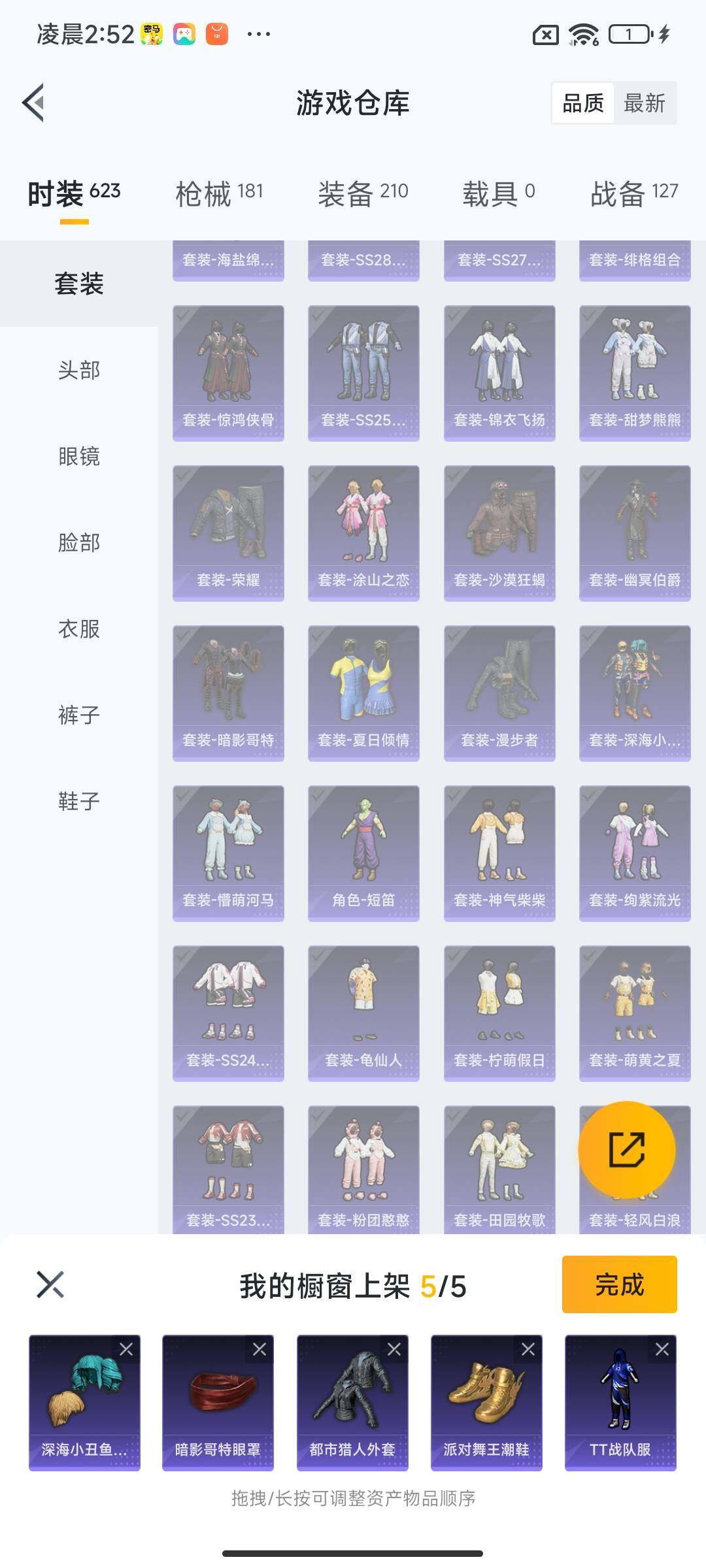Sort items by 品质
This screenshot has height=1568, width=706.
[583, 103]
